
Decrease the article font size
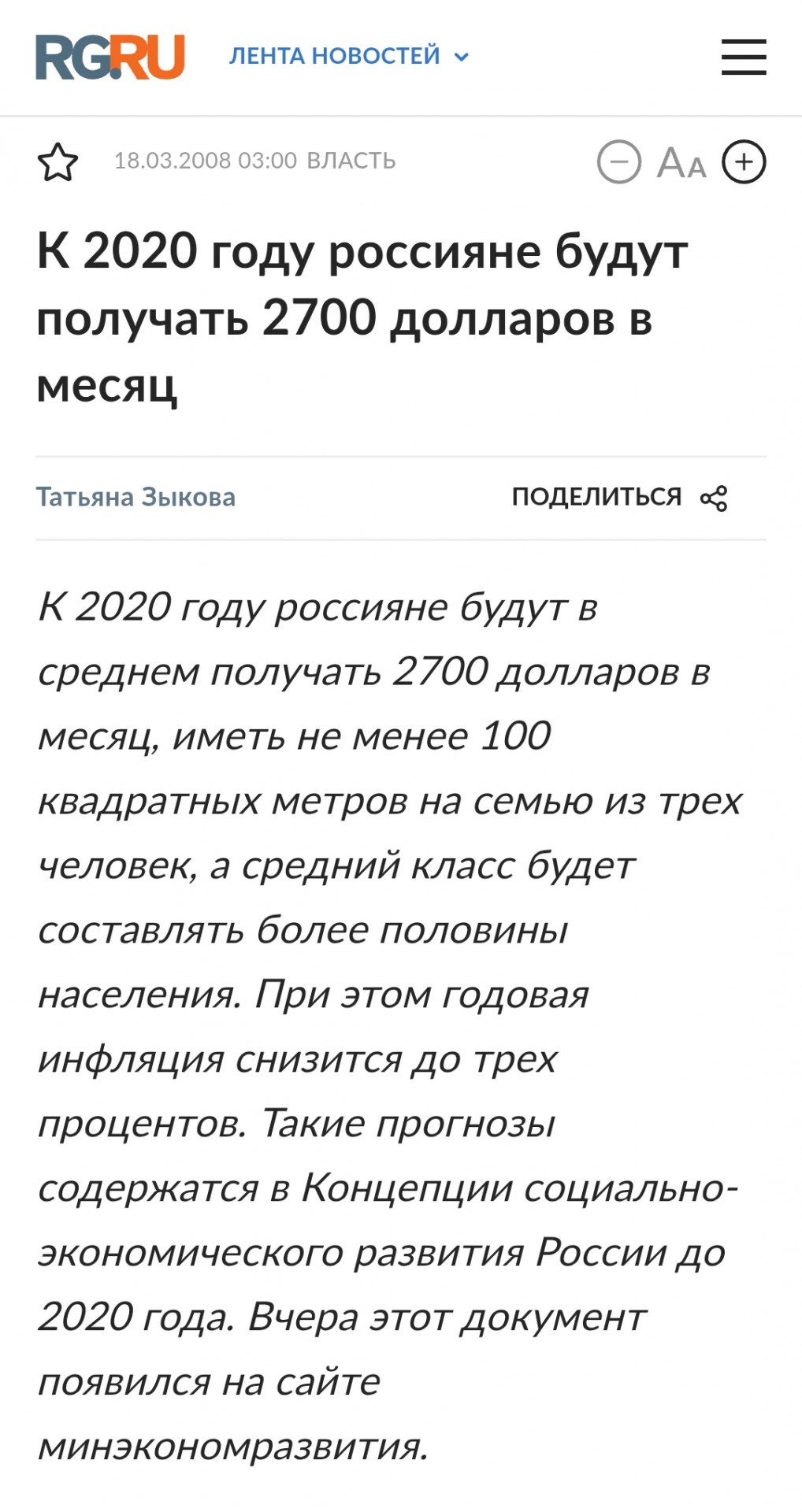pos(619,162)
